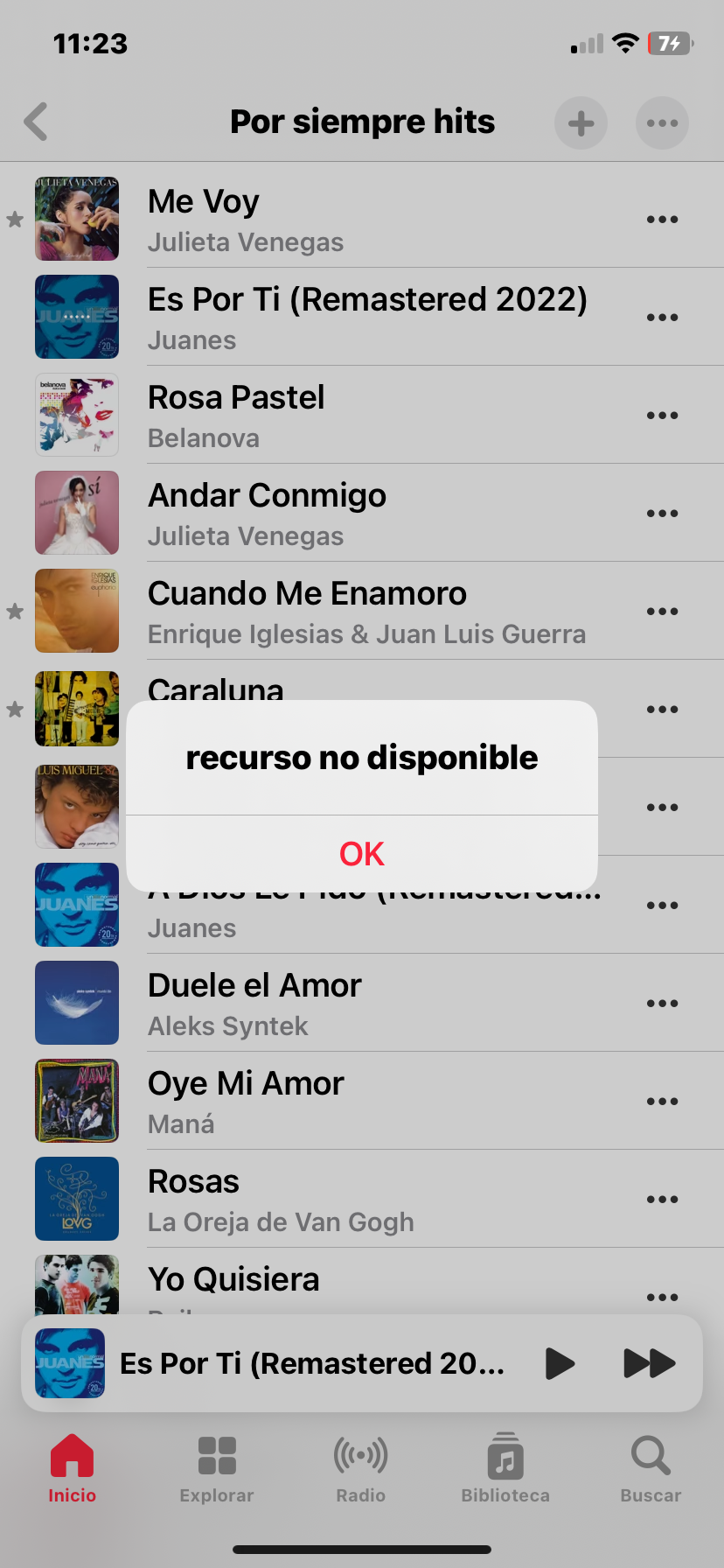Open the playlist's overflow menu in the header

(662, 122)
